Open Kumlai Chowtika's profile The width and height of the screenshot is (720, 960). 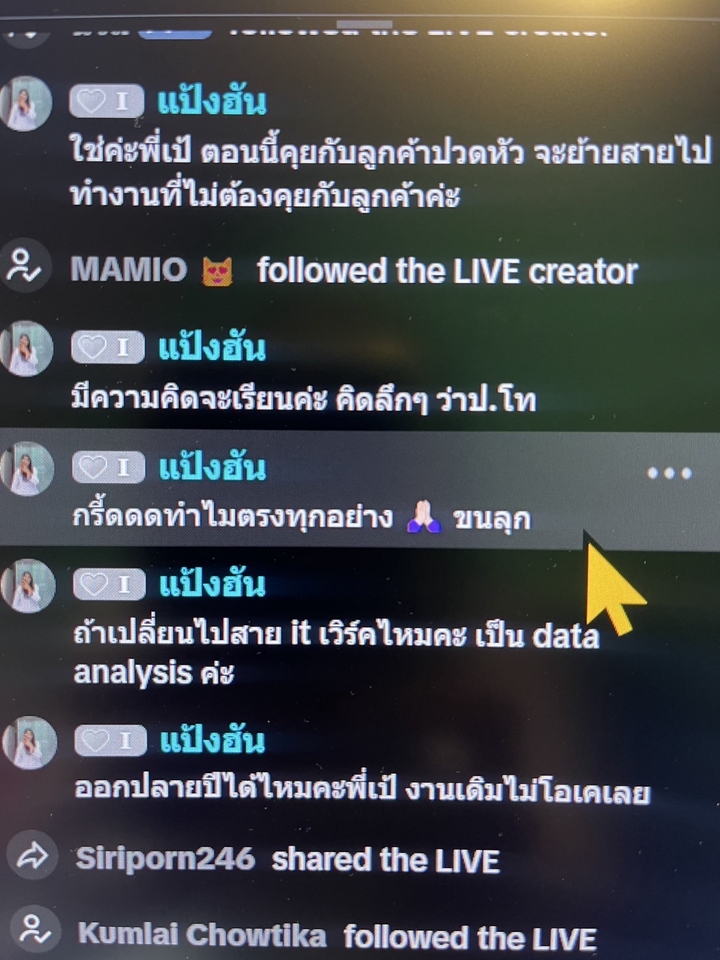[x=201, y=936]
